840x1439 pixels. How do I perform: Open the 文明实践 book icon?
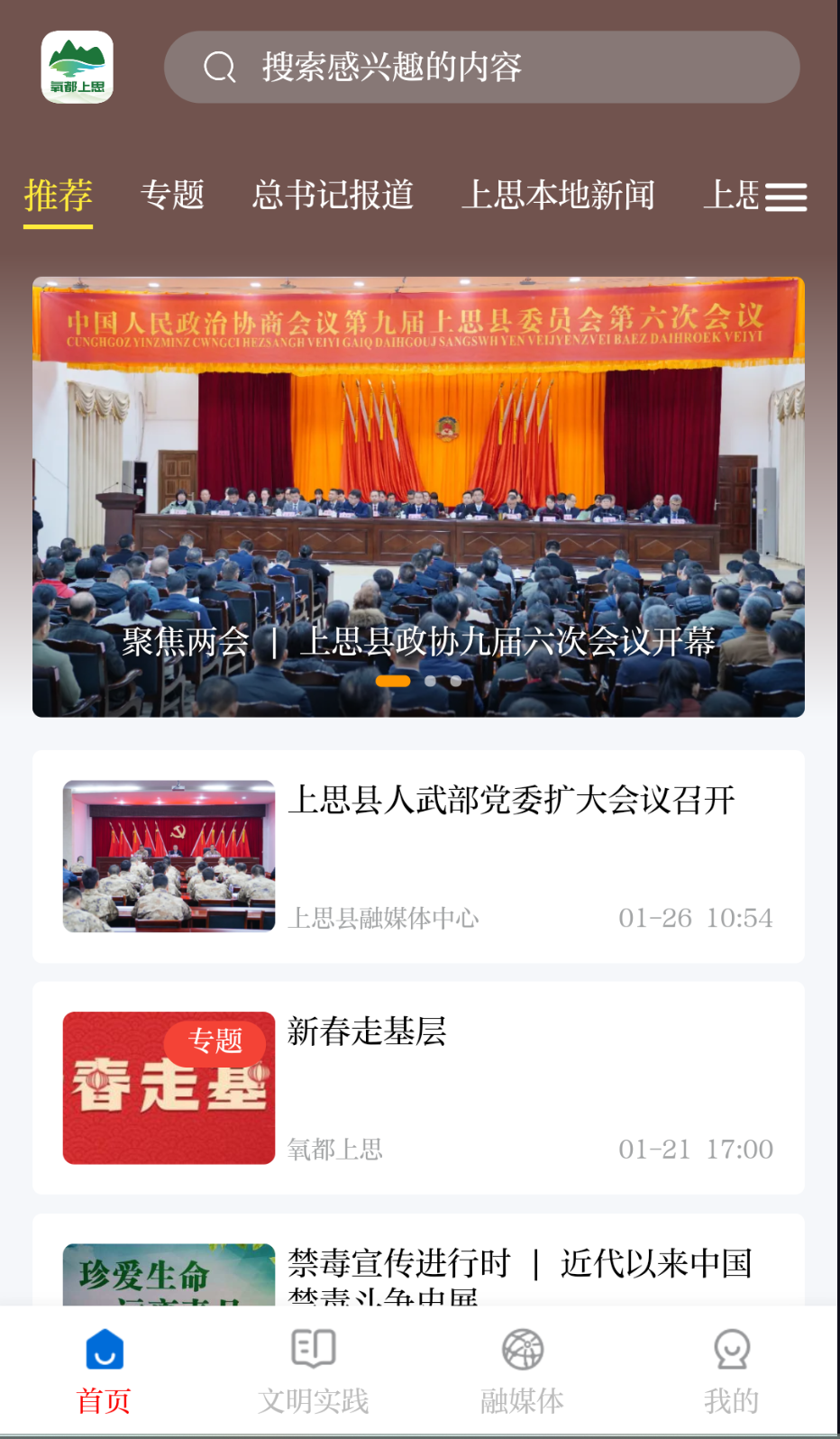(x=313, y=1347)
